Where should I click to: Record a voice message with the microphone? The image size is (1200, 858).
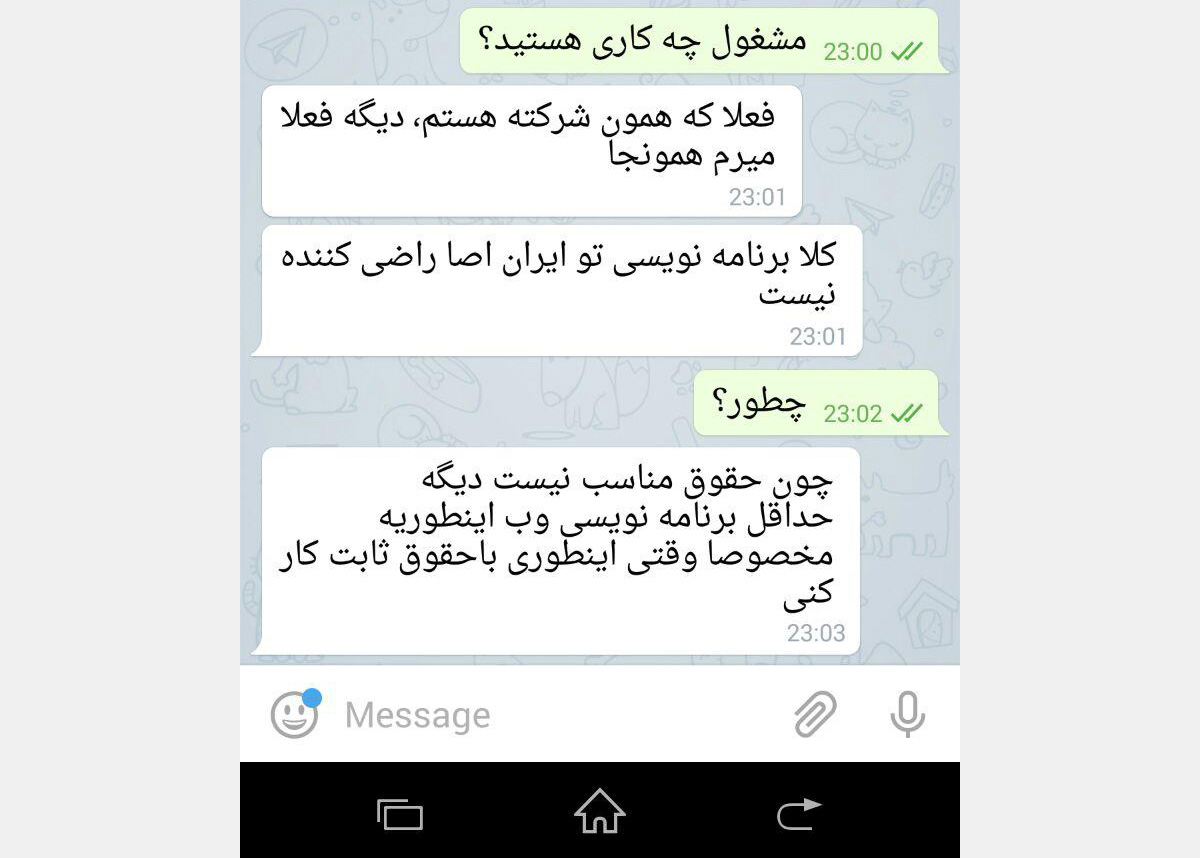[907, 715]
